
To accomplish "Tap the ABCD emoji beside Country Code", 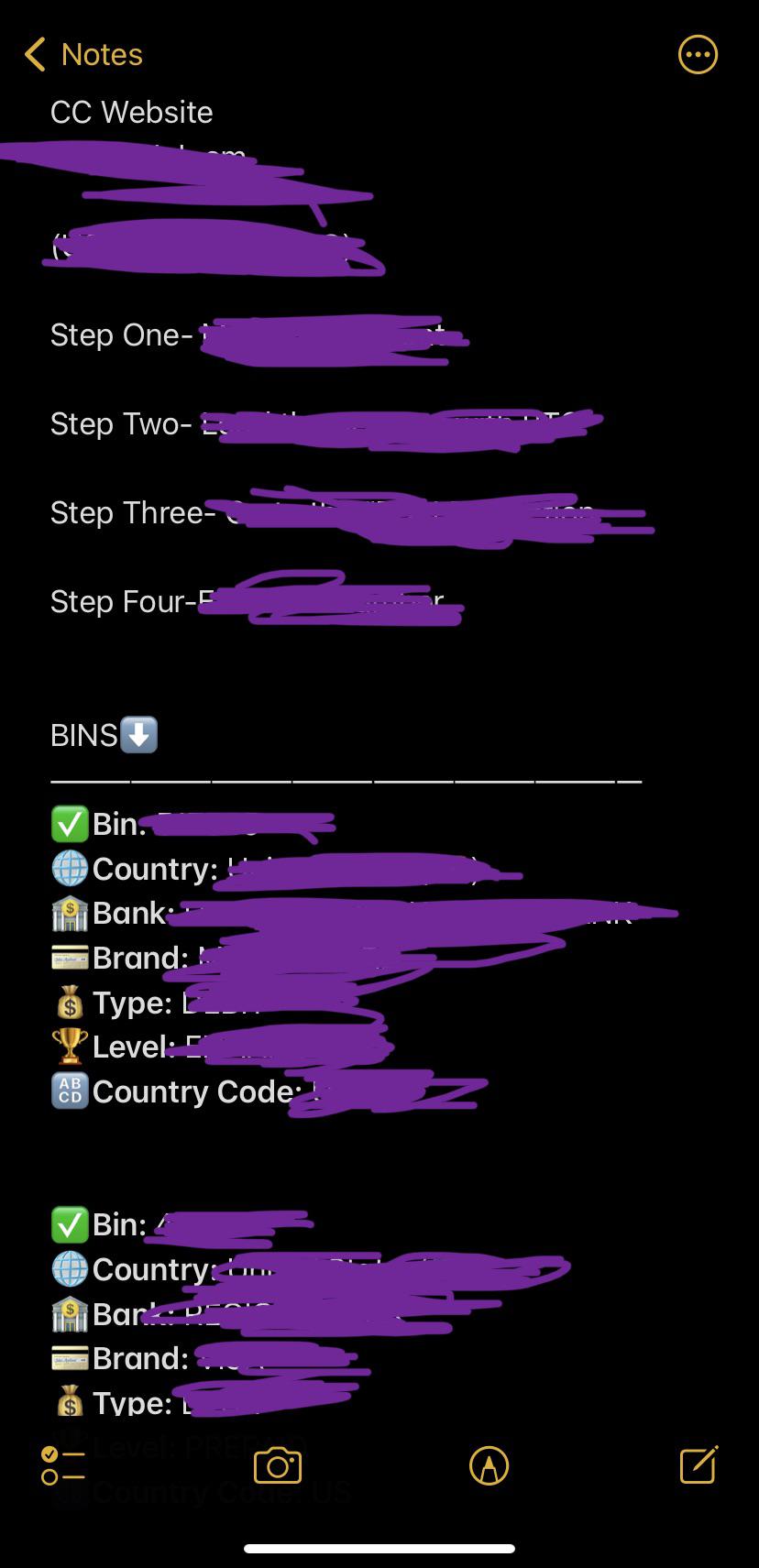I will click(x=68, y=1091).
